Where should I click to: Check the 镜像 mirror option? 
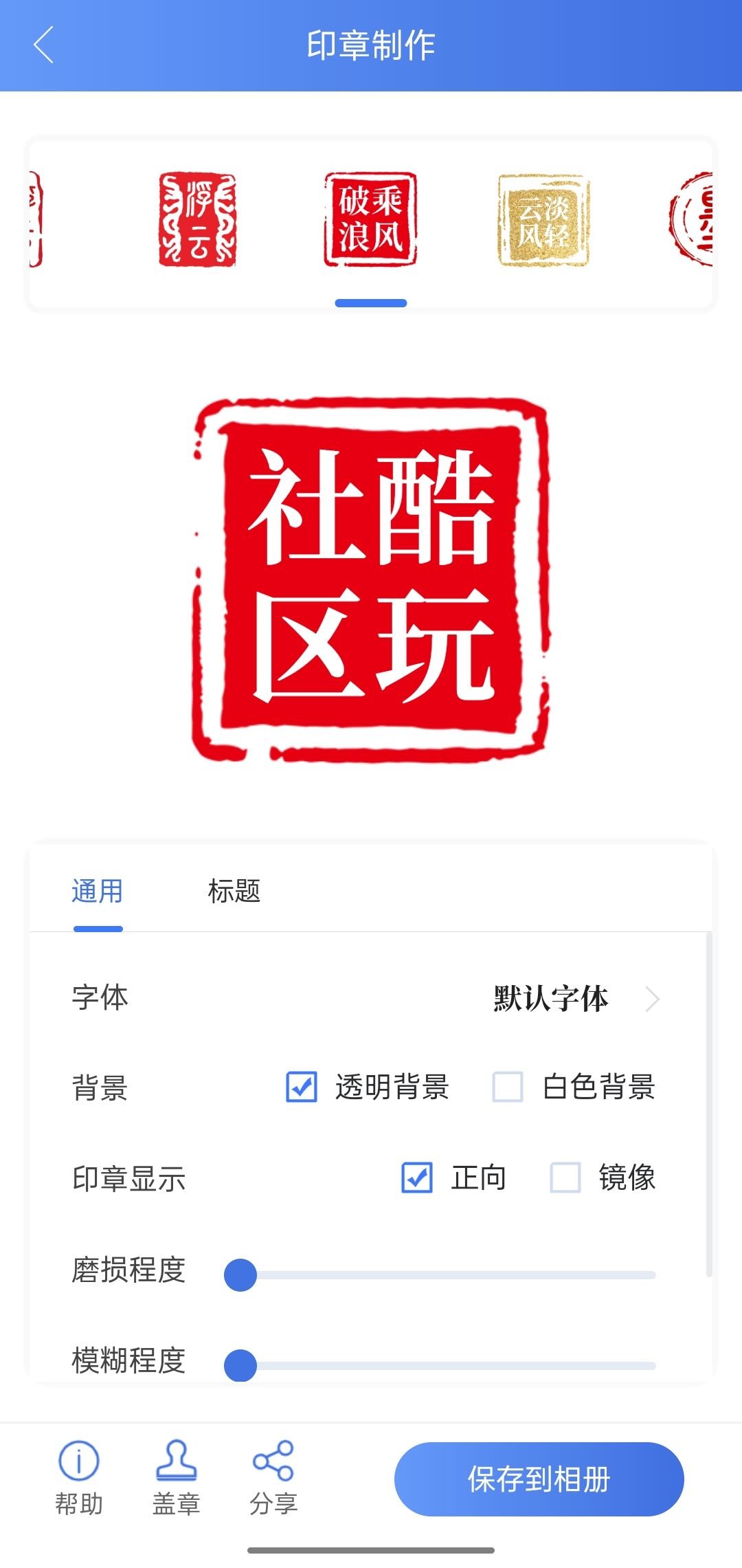click(x=565, y=1178)
